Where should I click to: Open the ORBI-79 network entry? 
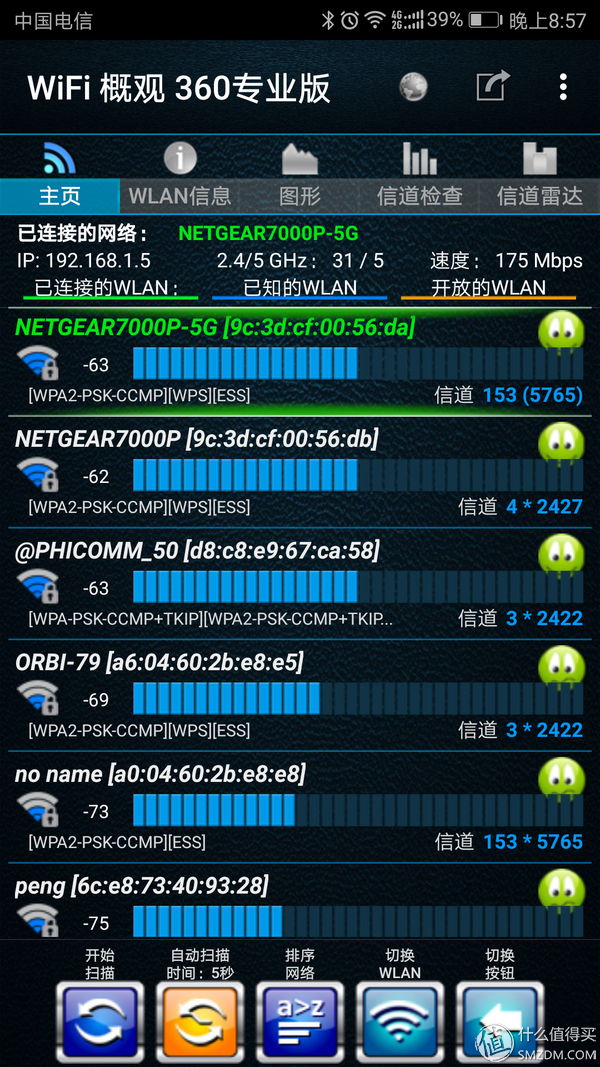coord(300,695)
